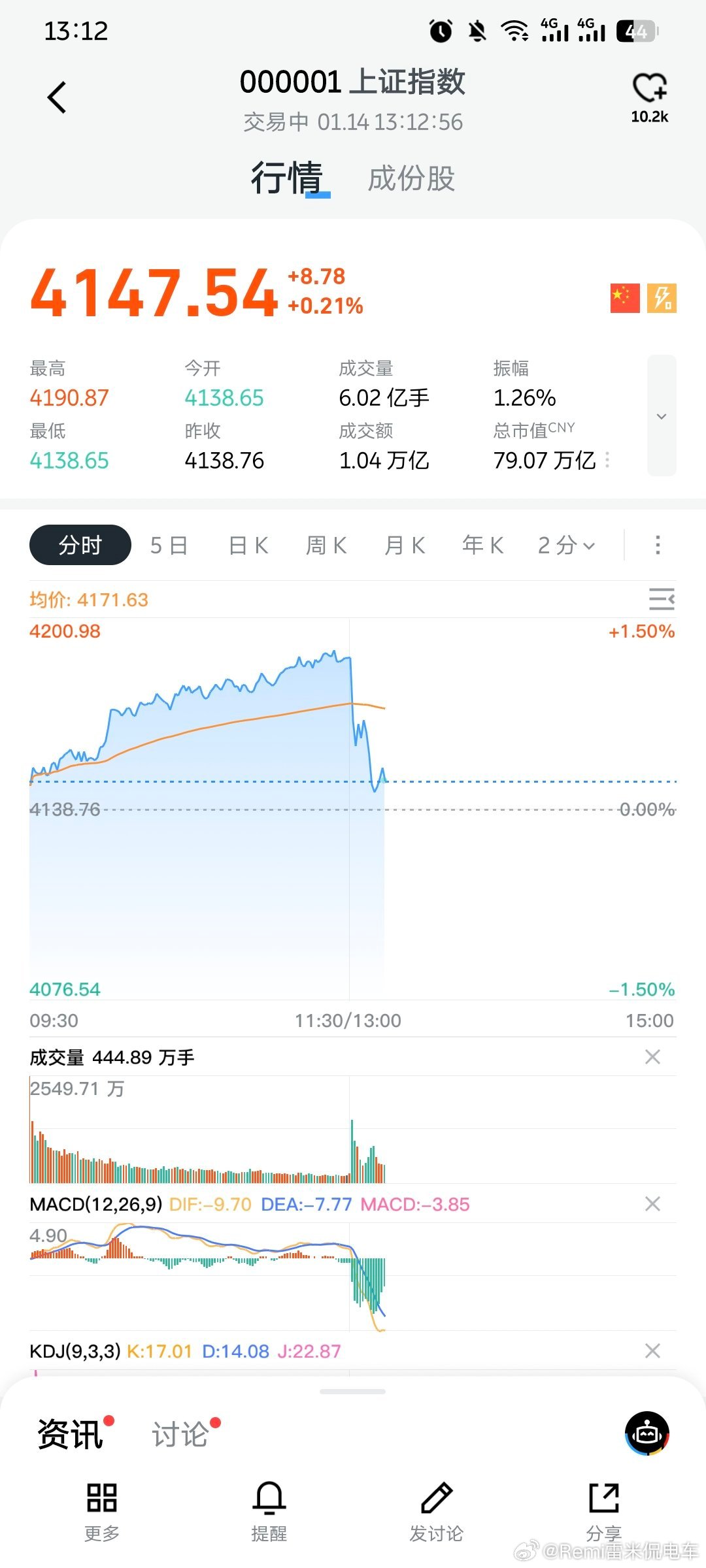The image size is (706, 1568).
Task: Show the 月K chart
Action: 405,545
